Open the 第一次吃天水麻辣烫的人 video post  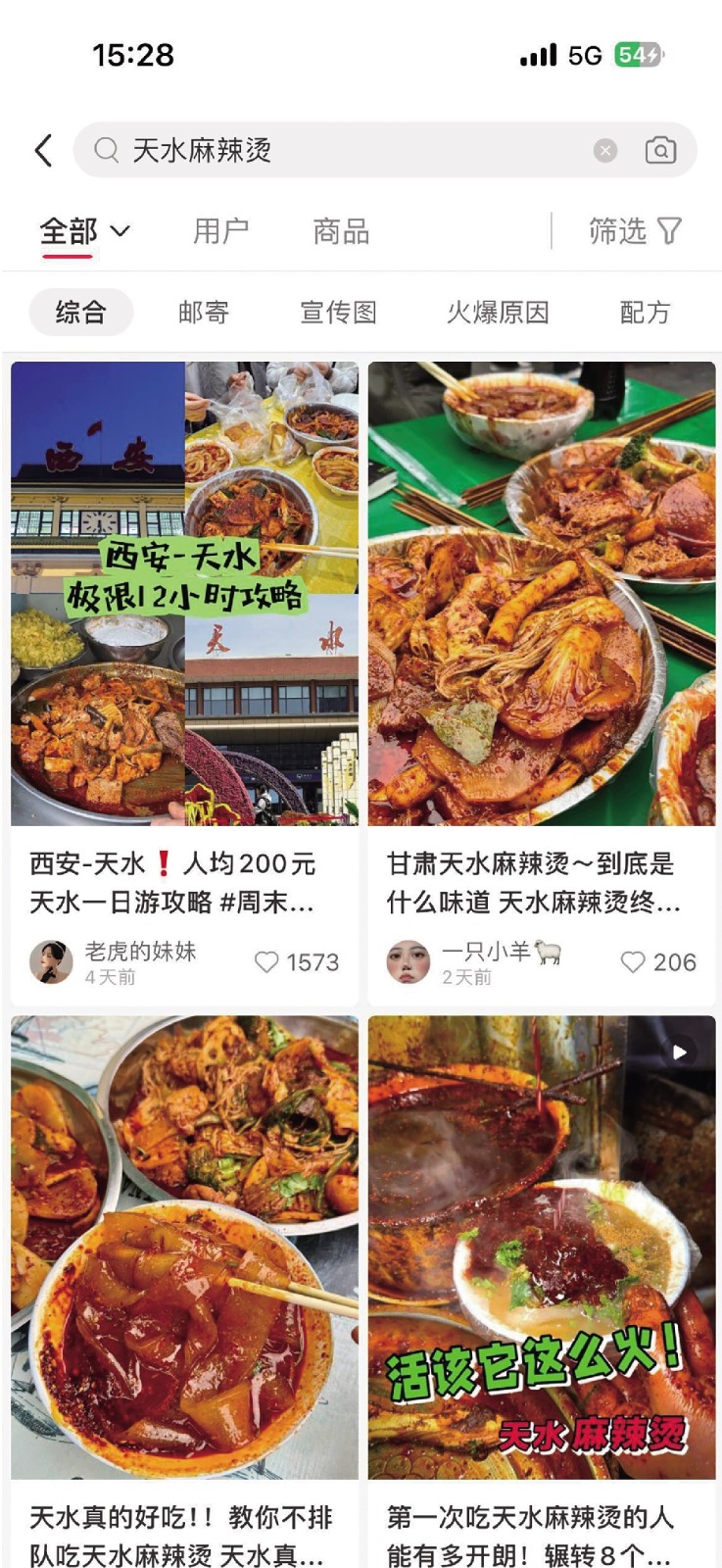tap(542, 1247)
